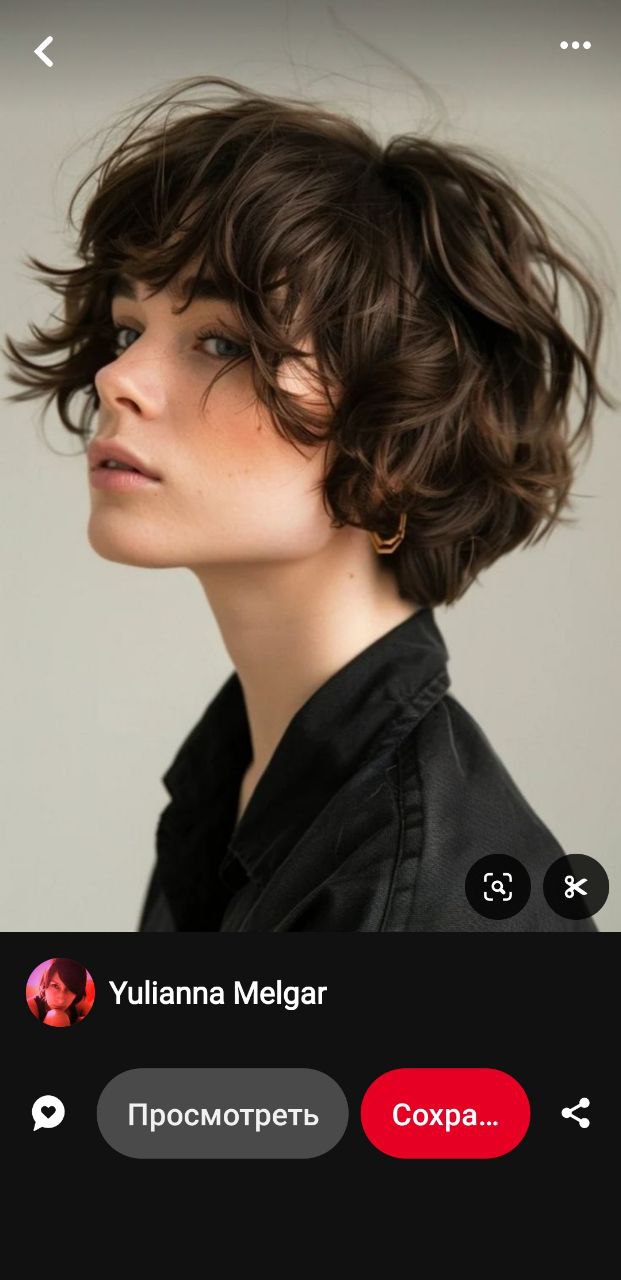Tap the scissors cutout icon
Viewport: 621px width, 1280px height.
pos(576,887)
